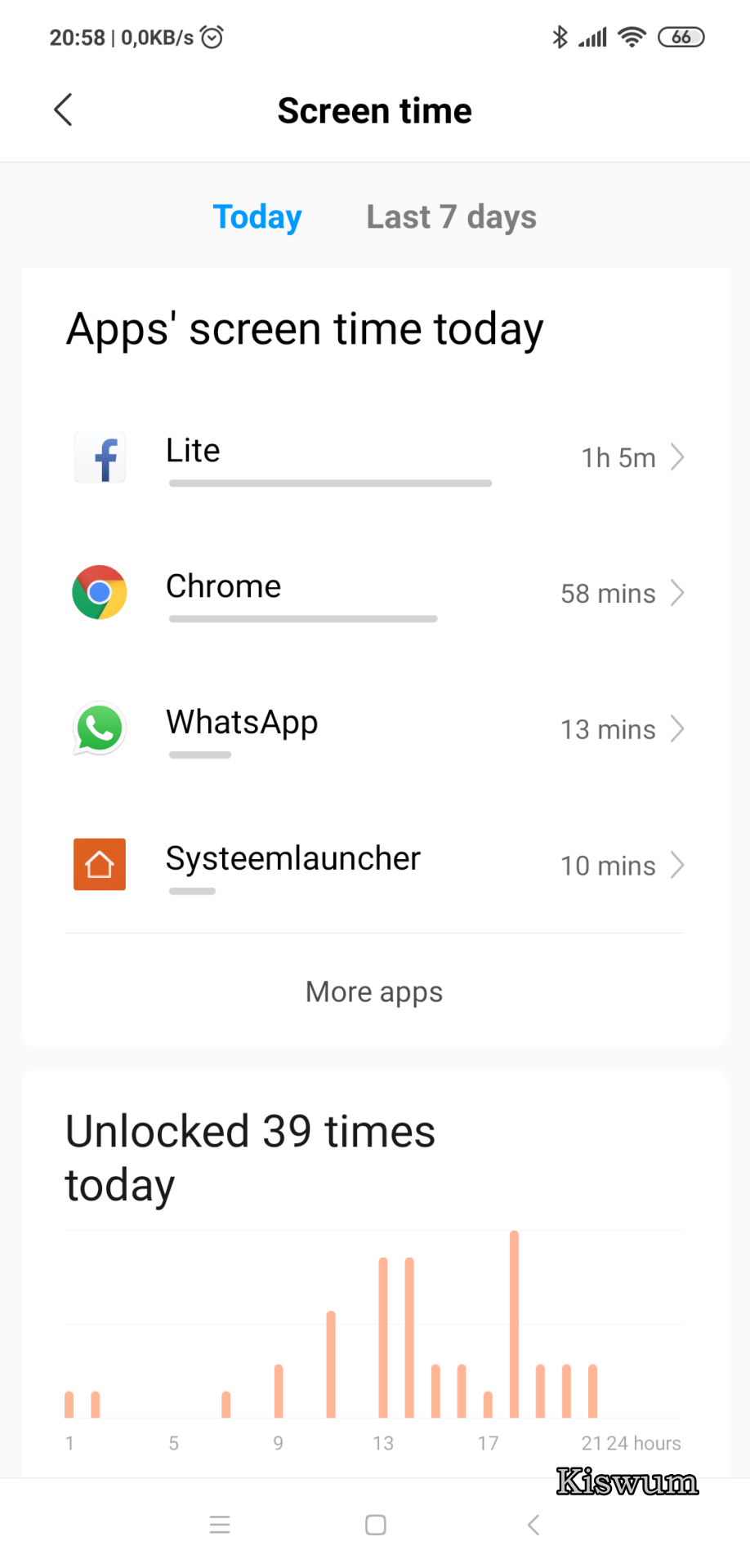View WhatsApp usage details

(375, 728)
